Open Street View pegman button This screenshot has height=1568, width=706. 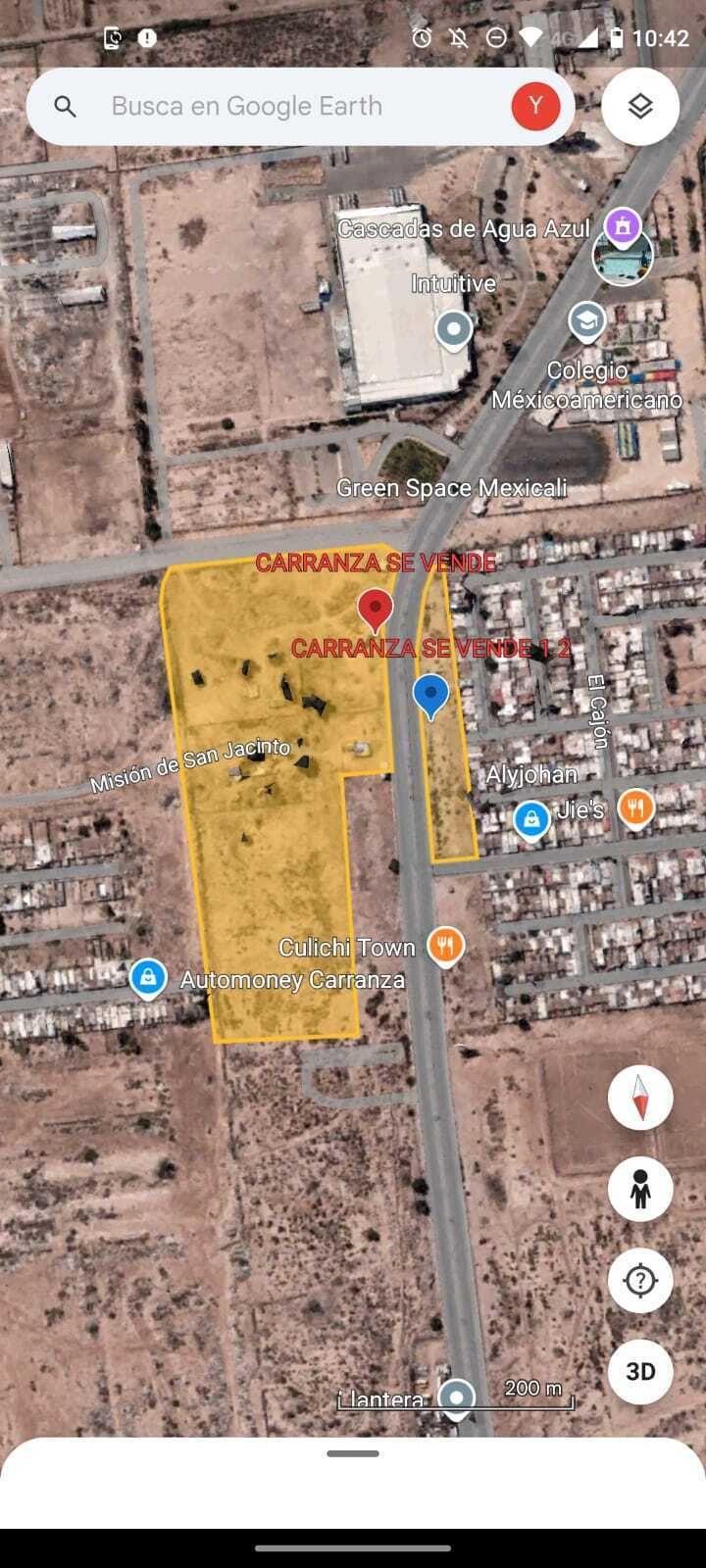pos(640,1189)
